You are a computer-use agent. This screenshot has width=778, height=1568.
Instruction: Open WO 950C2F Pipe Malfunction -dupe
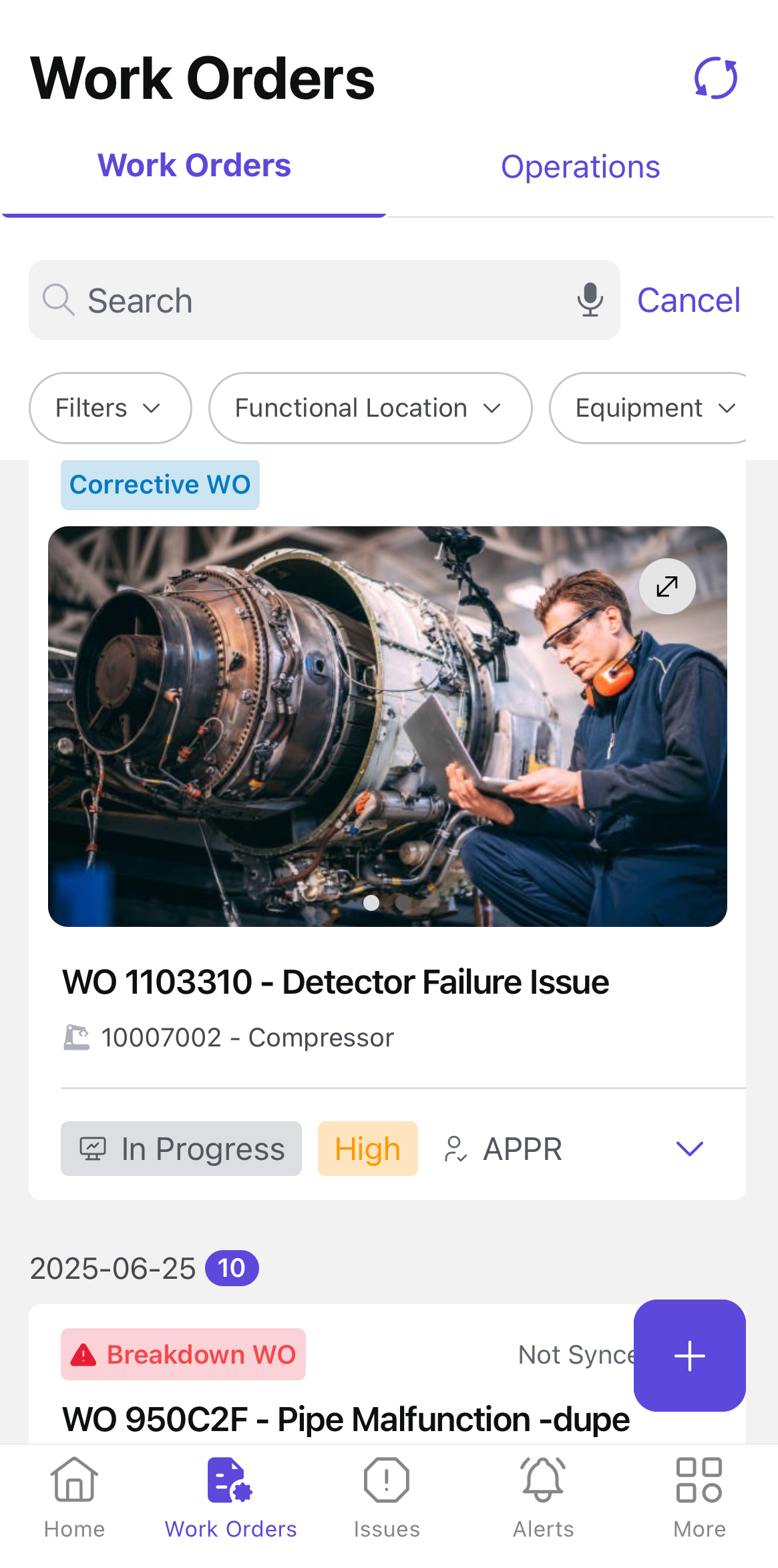[346, 1419]
